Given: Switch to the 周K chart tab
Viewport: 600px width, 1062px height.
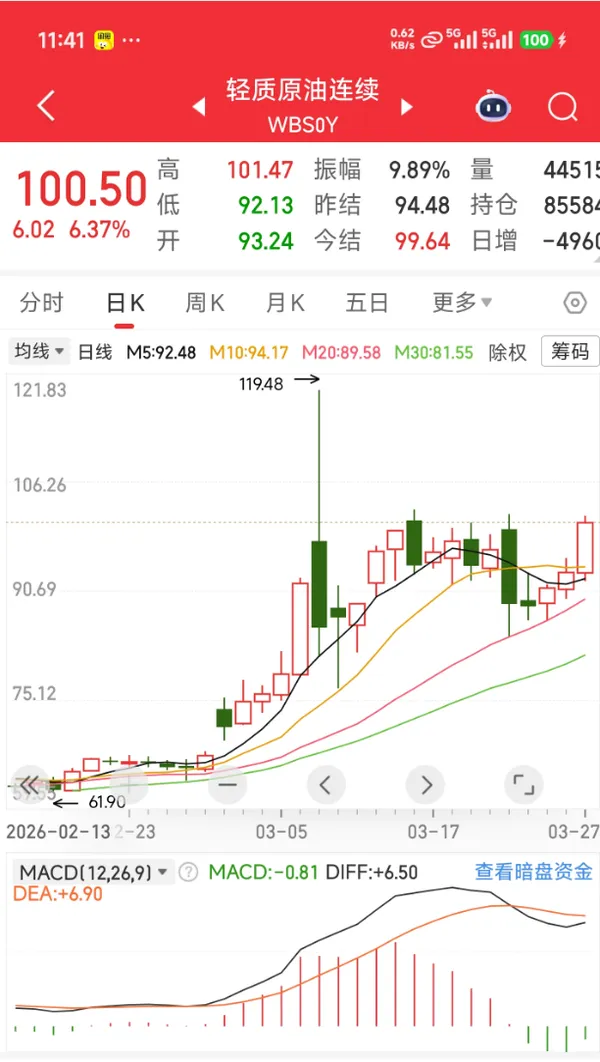Looking at the screenshot, I should coord(205,303).
